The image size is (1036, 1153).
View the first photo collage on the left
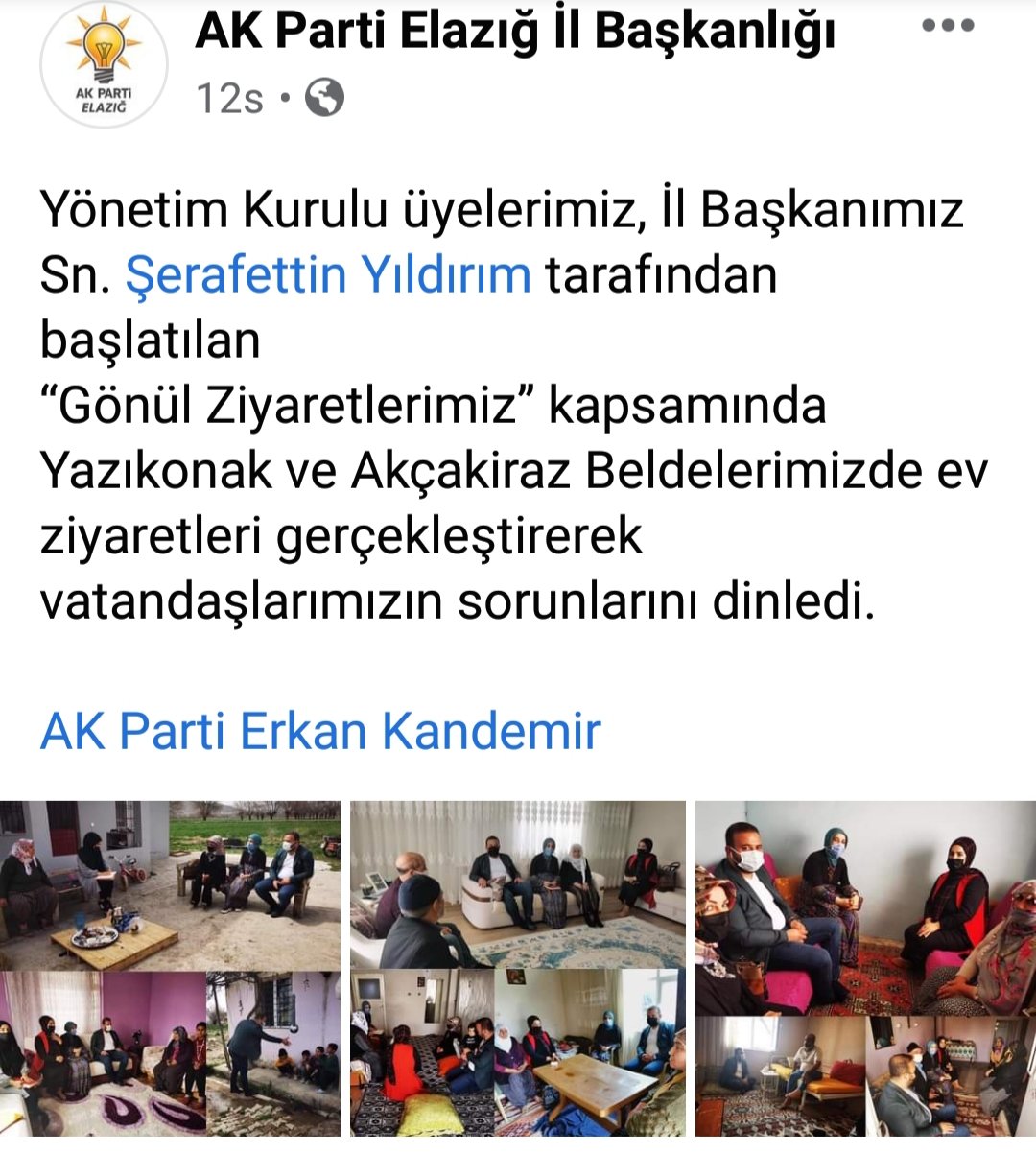pyautogui.click(x=170, y=967)
